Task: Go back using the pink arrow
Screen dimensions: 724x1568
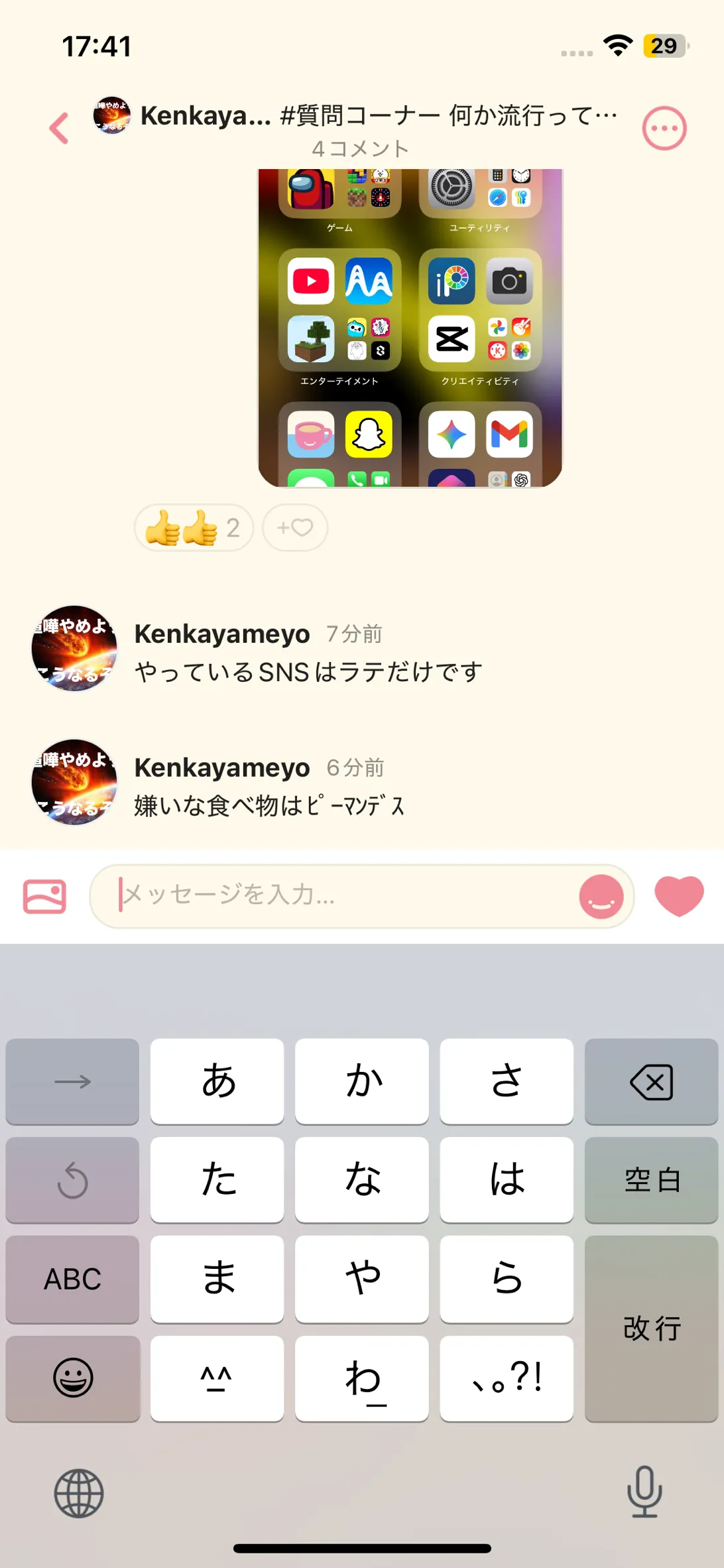Action: pos(59,128)
